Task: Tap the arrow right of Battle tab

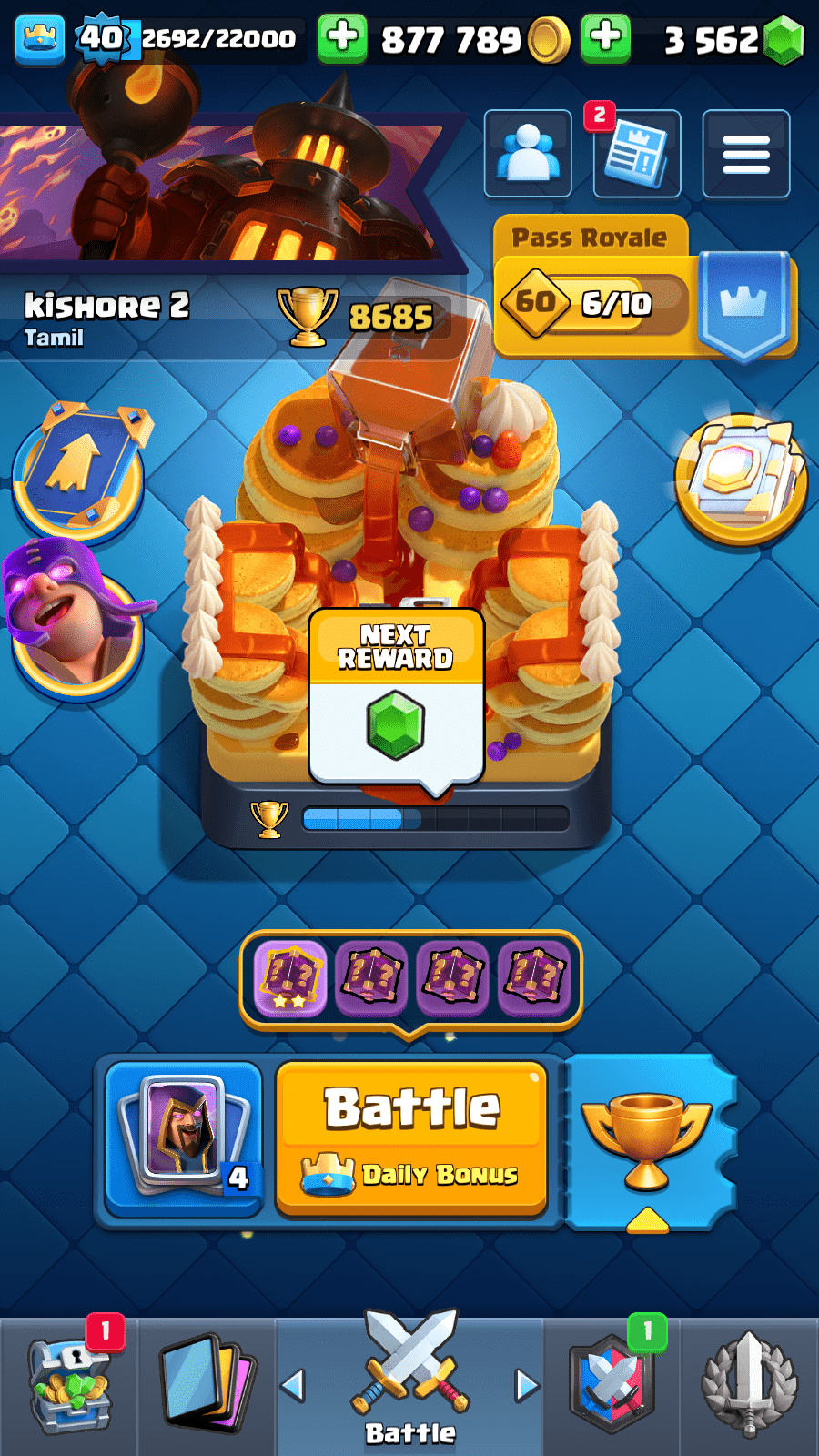Action: (x=527, y=1385)
